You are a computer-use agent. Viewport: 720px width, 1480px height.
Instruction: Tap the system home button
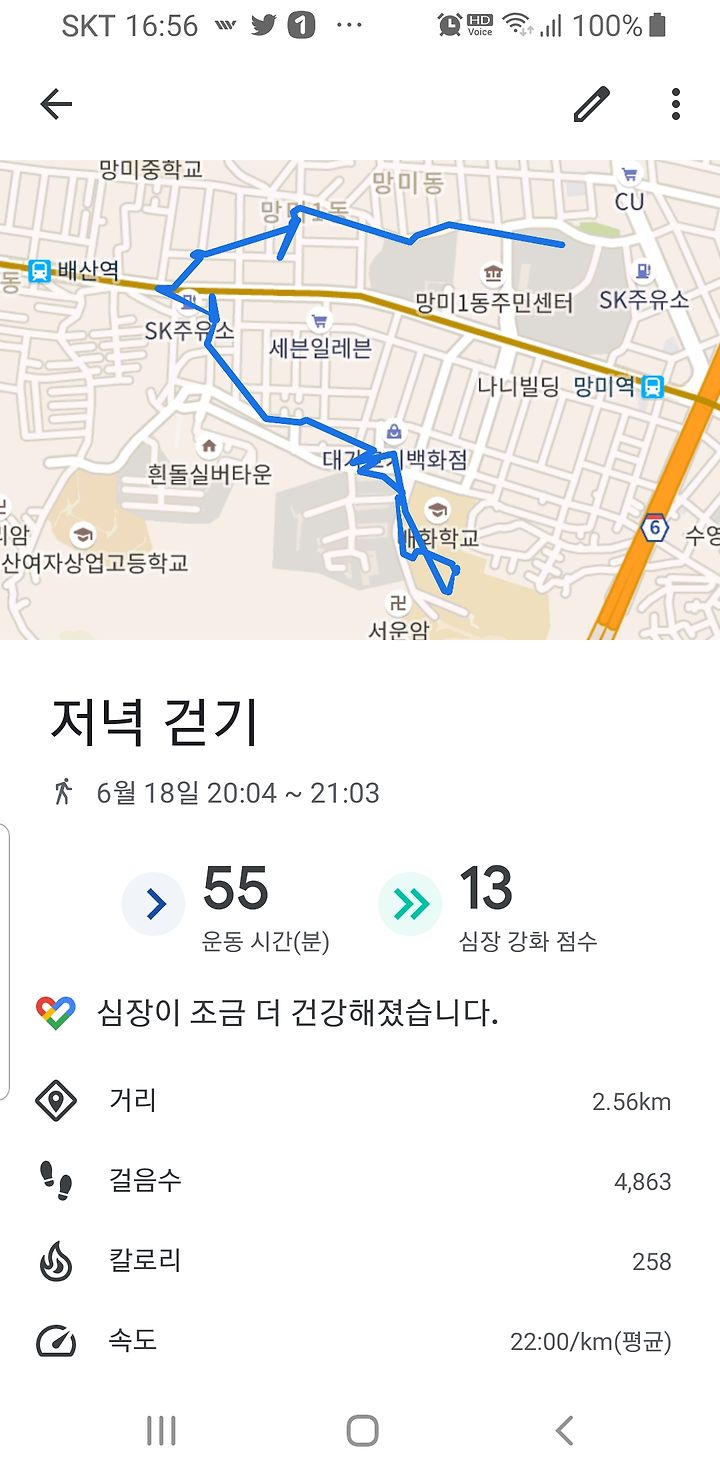point(362,1430)
